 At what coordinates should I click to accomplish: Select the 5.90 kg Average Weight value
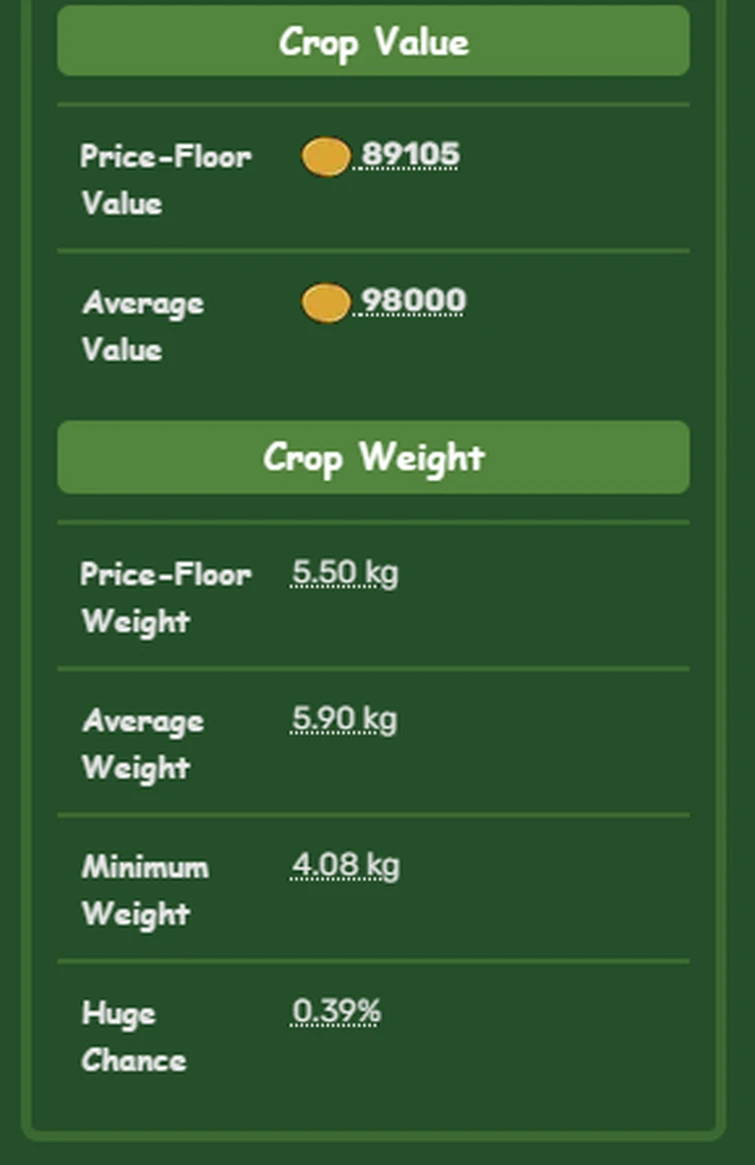pyautogui.click(x=345, y=718)
